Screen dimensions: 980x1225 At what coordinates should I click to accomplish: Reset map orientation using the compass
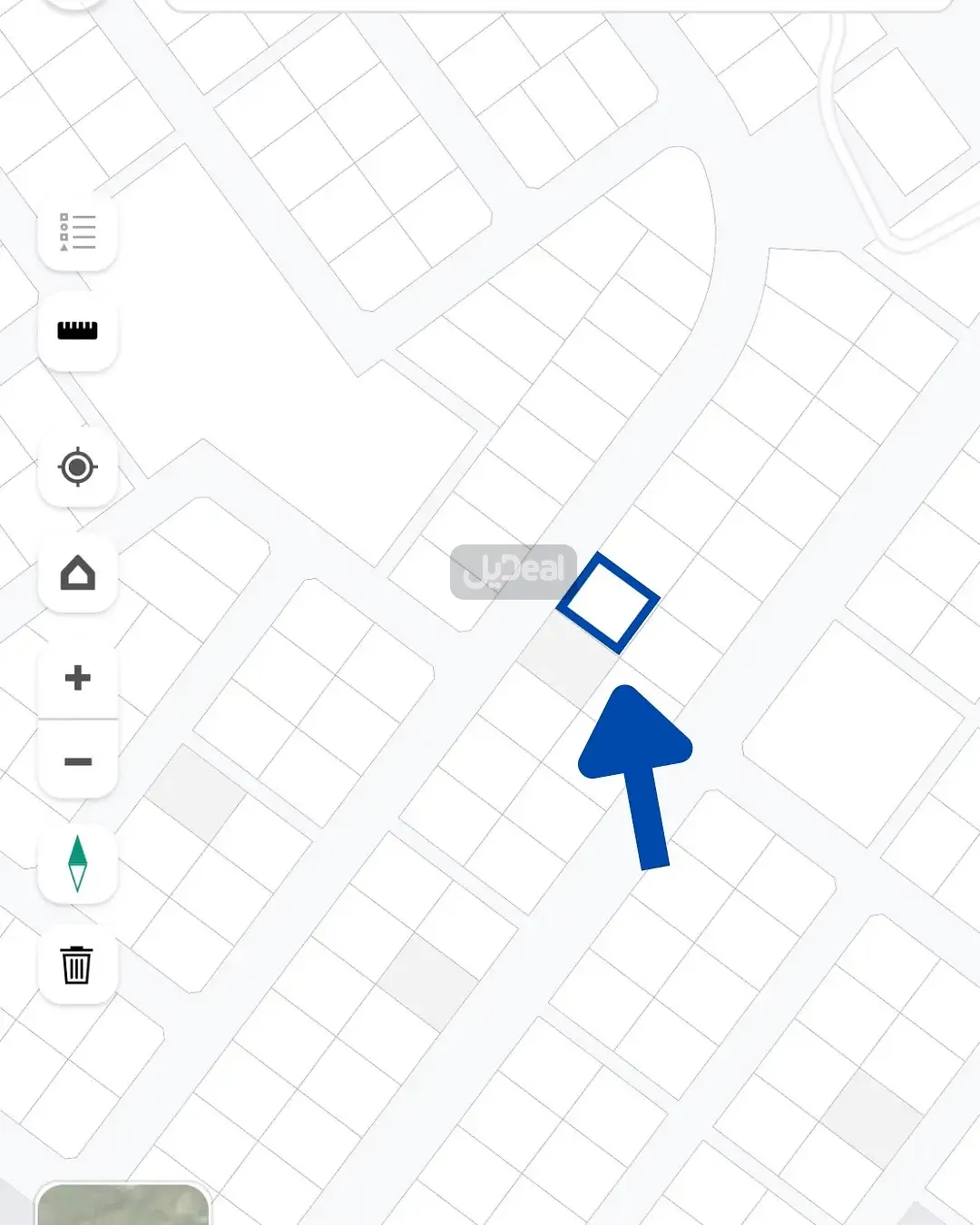click(77, 864)
